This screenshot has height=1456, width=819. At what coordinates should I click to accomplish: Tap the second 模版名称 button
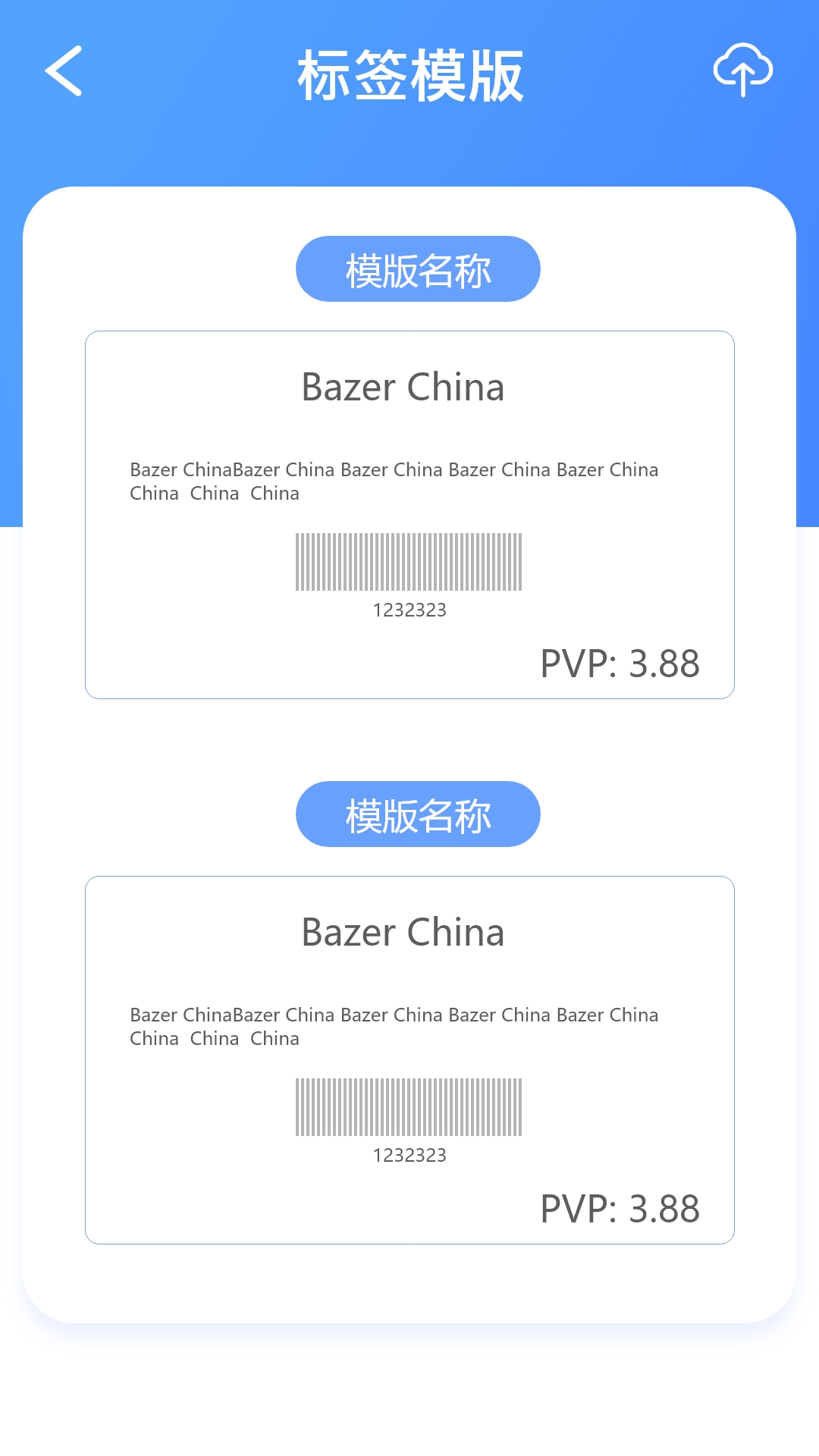point(418,814)
